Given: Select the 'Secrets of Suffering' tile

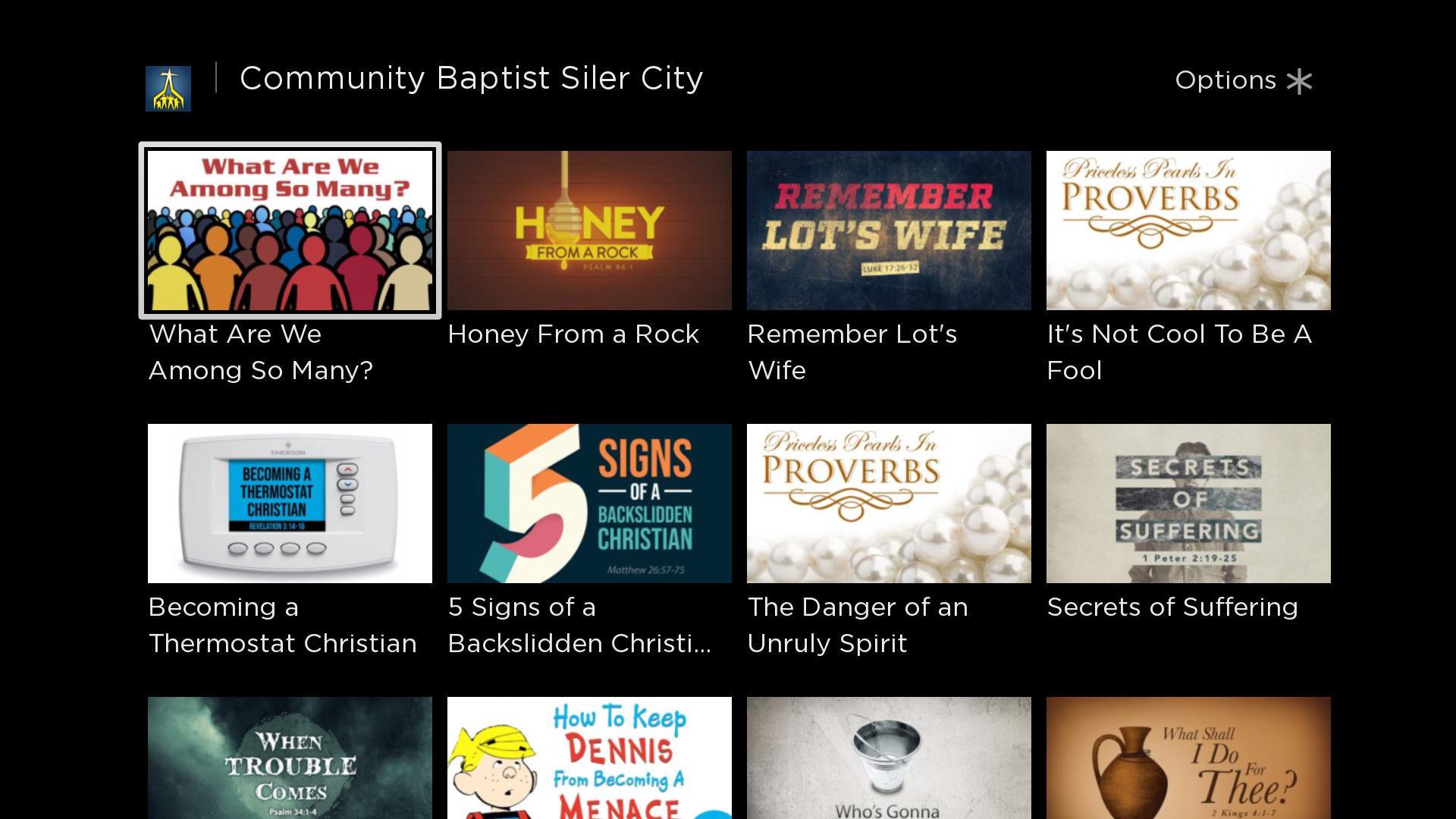Looking at the screenshot, I should (x=1188, y=504).
